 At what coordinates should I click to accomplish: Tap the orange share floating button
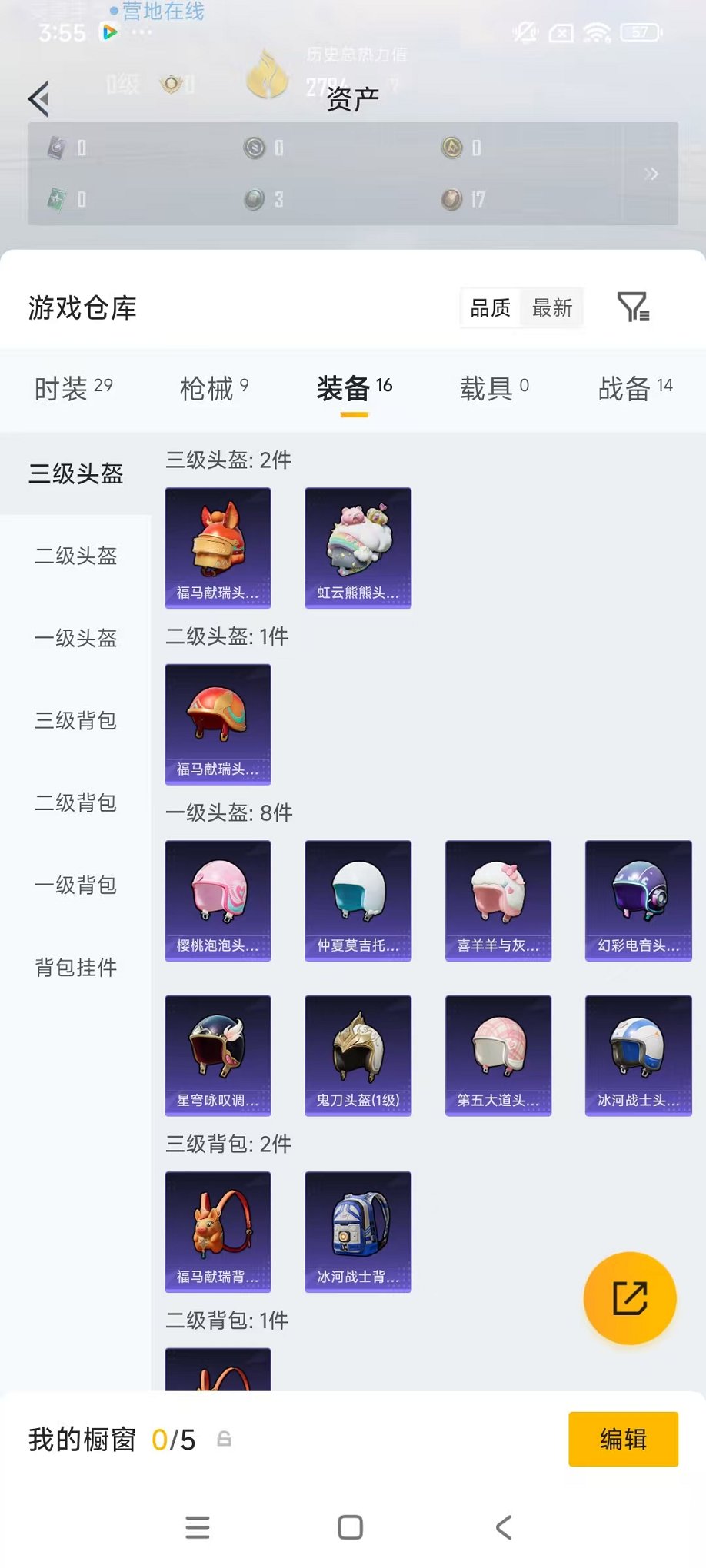[x=630, y=1298]
